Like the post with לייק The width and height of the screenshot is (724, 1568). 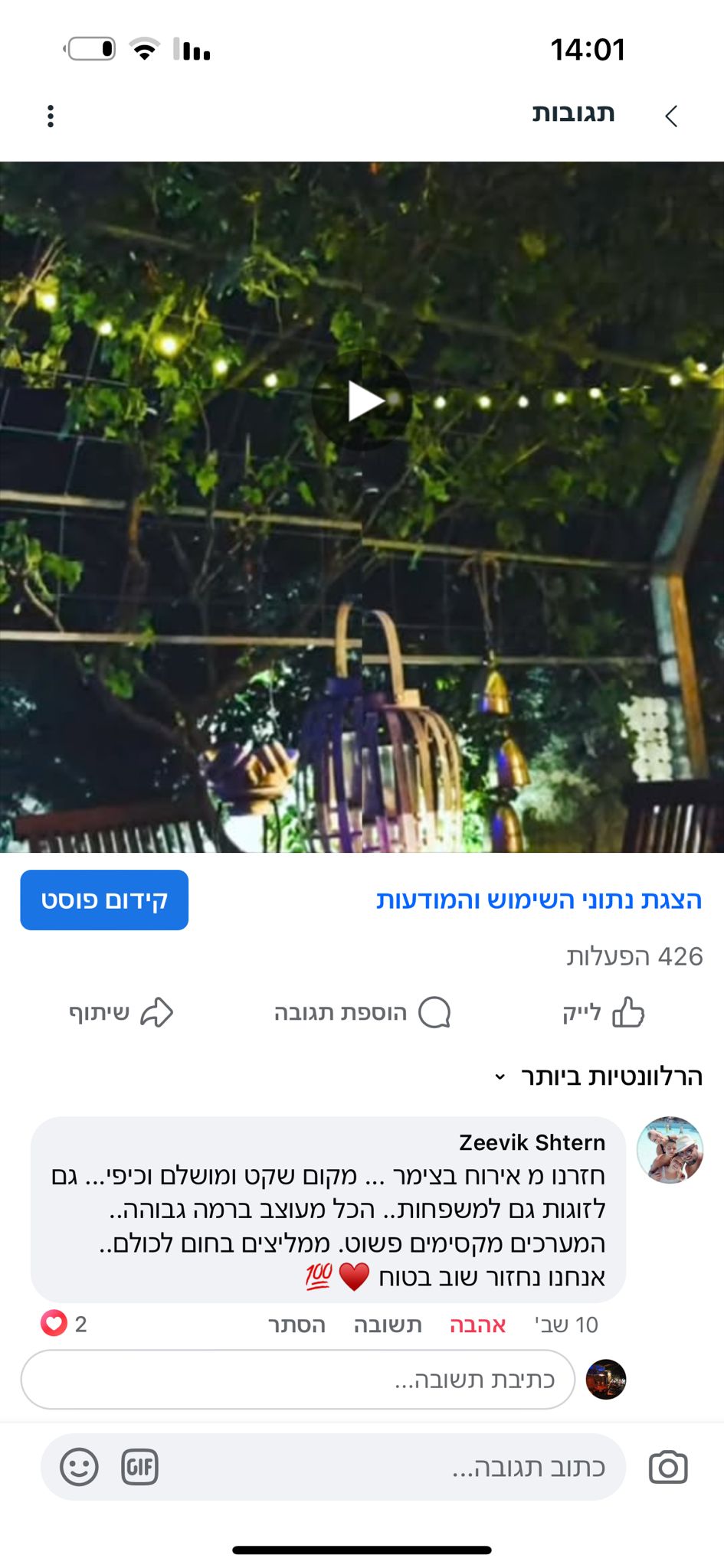(603, 1013)
